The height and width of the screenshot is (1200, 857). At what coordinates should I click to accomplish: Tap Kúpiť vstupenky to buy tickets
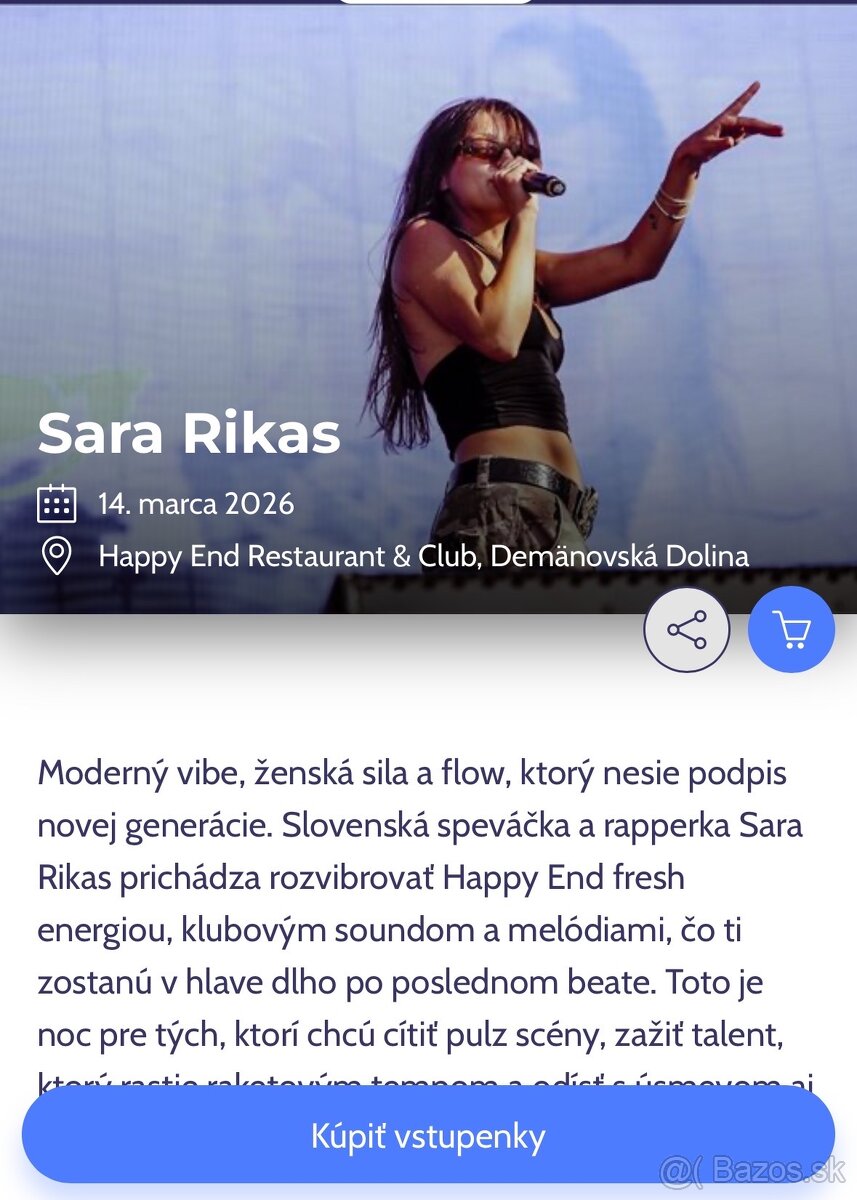428,1137
